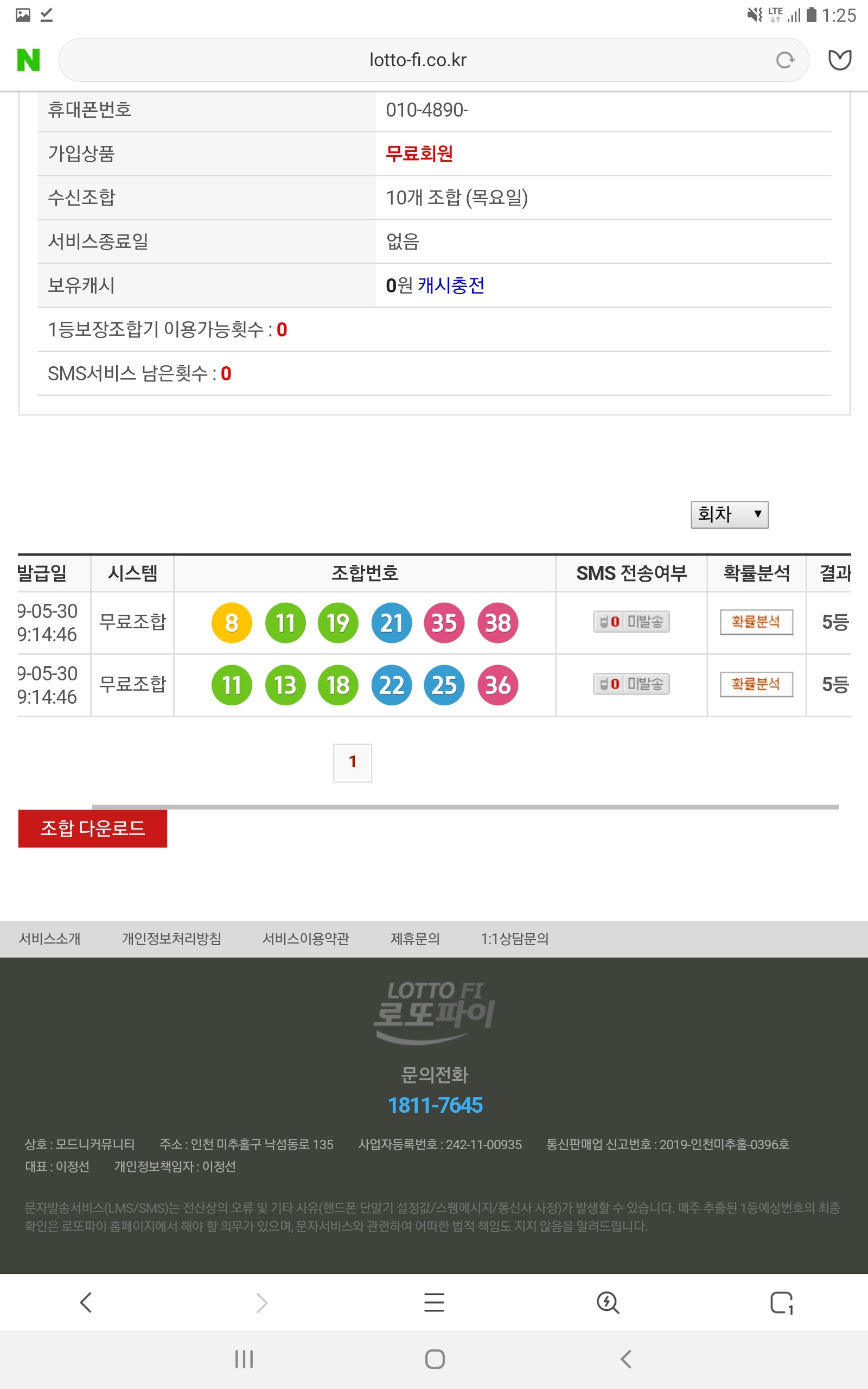Tap the system home button
868x1389 pixels.
pos(435,1359)
